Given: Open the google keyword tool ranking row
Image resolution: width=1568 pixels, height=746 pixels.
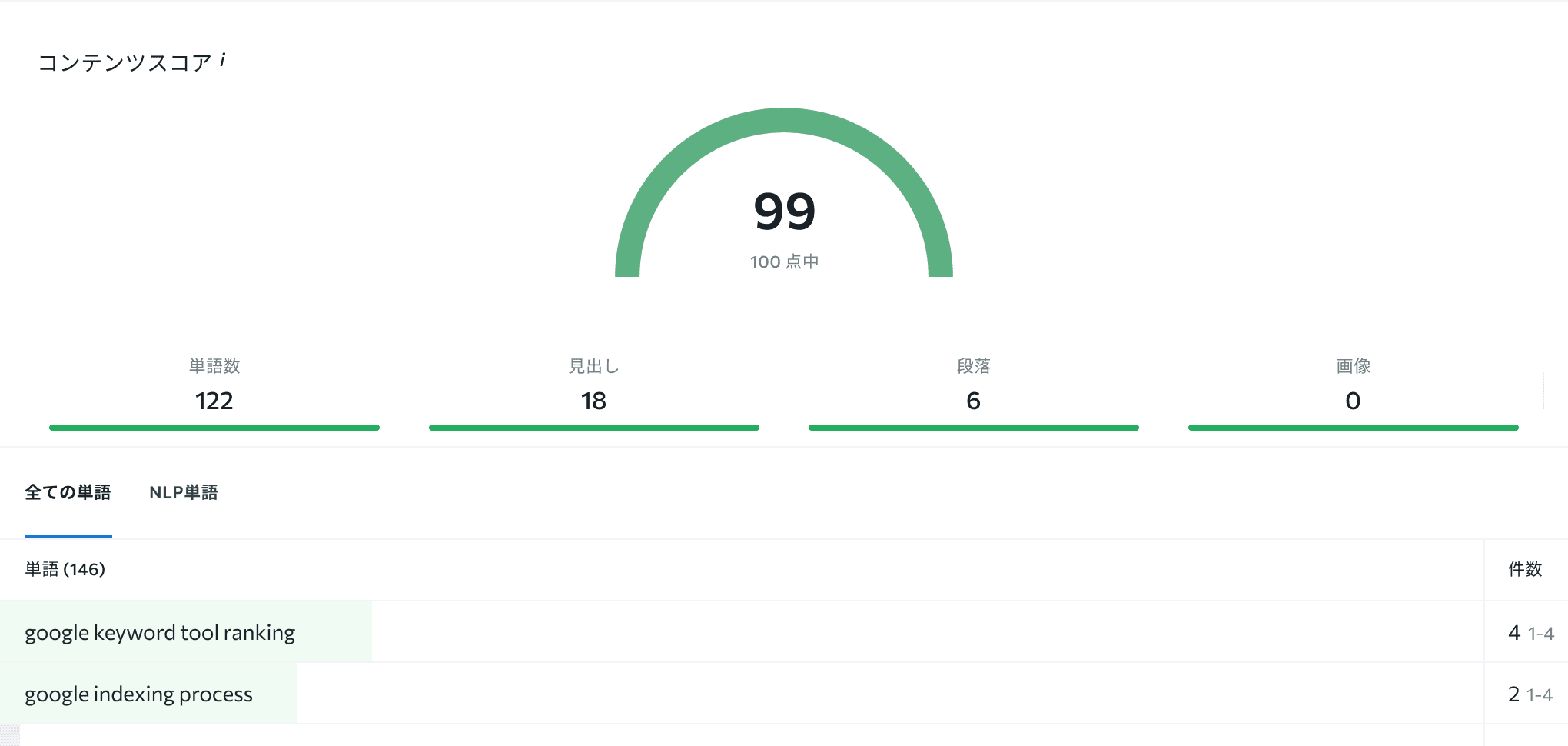Looking at the screenshot, I should coord(160,632).
